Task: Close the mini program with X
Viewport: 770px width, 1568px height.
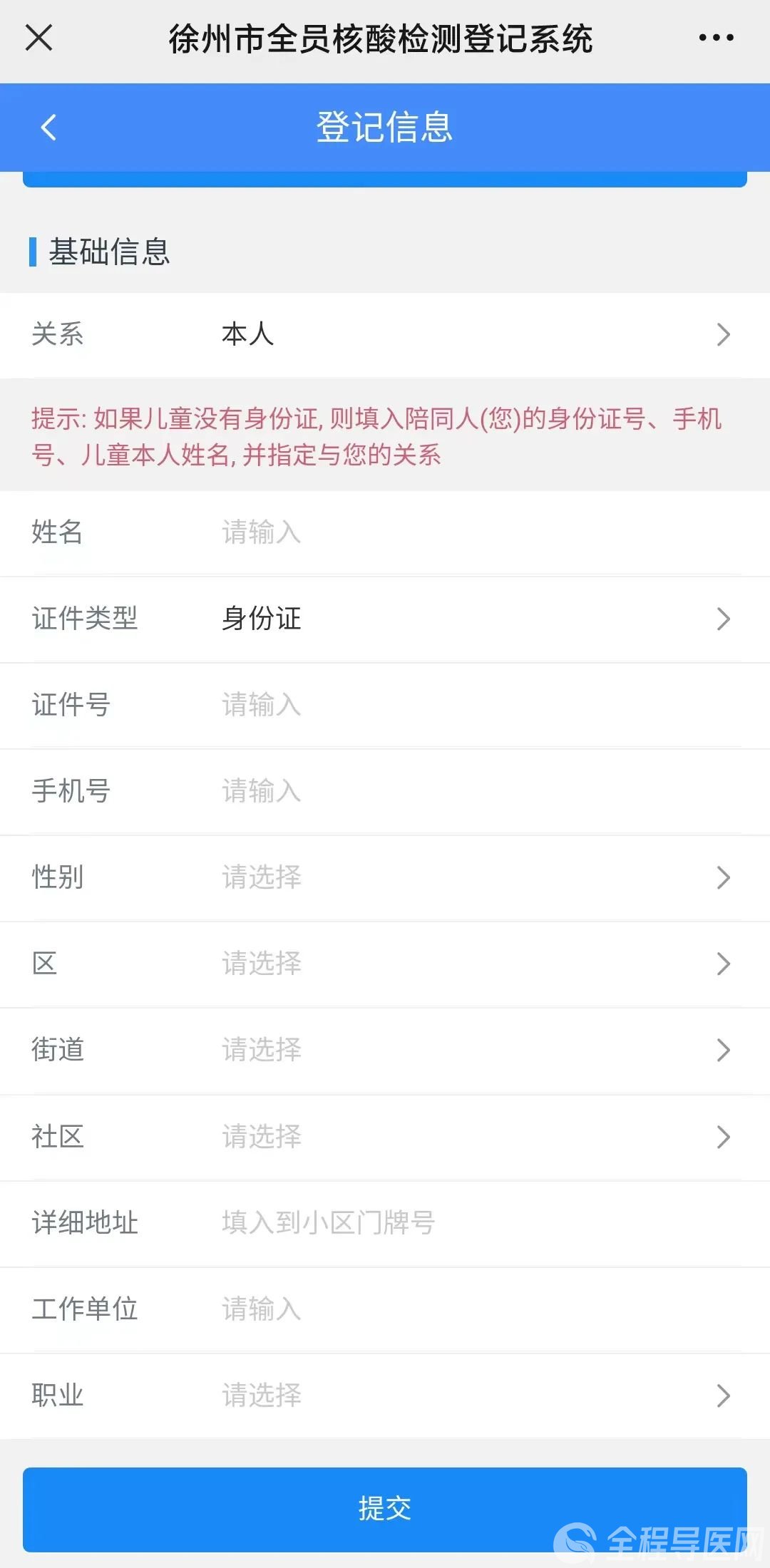Action: (39, 38)
